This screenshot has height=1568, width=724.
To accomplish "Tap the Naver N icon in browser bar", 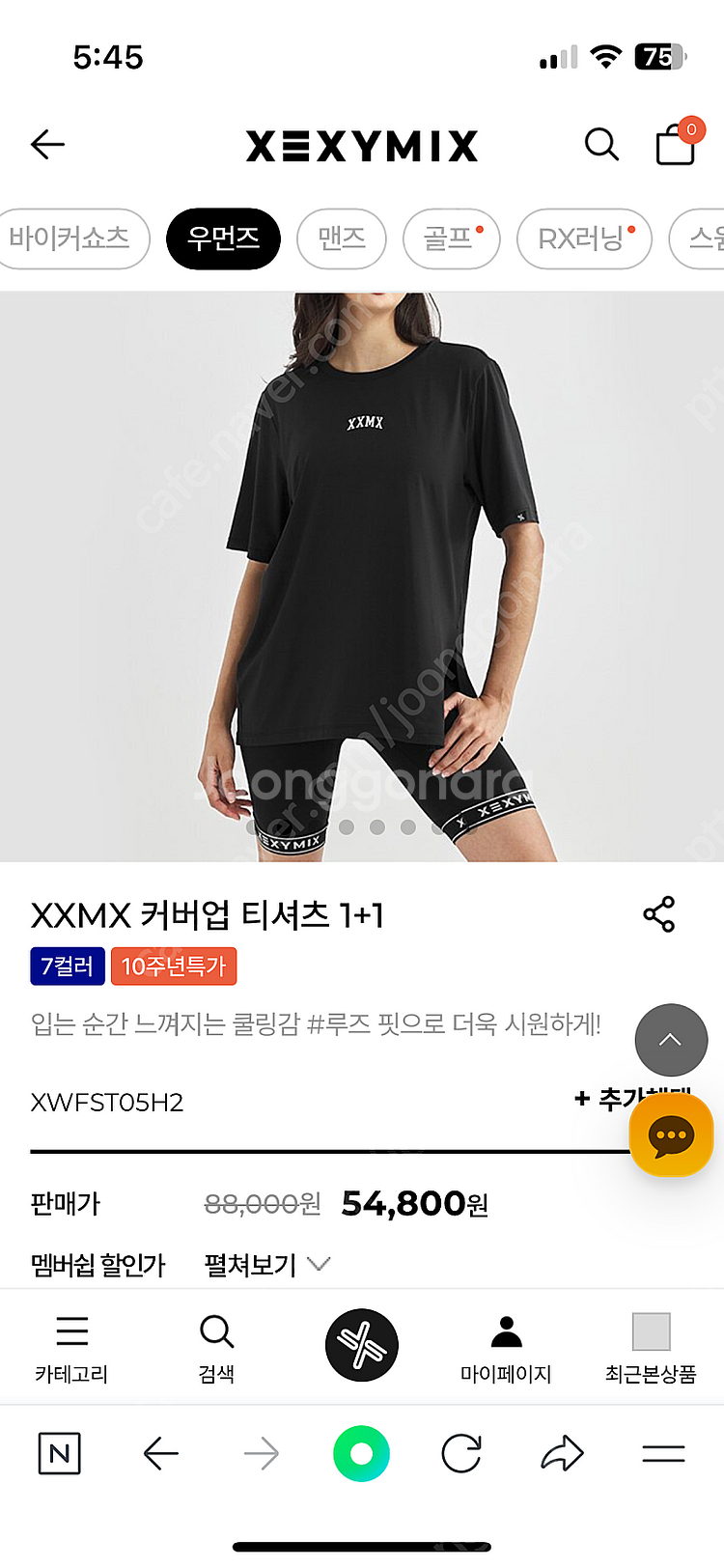I will pyautogui.click(x=59, y=1454).
